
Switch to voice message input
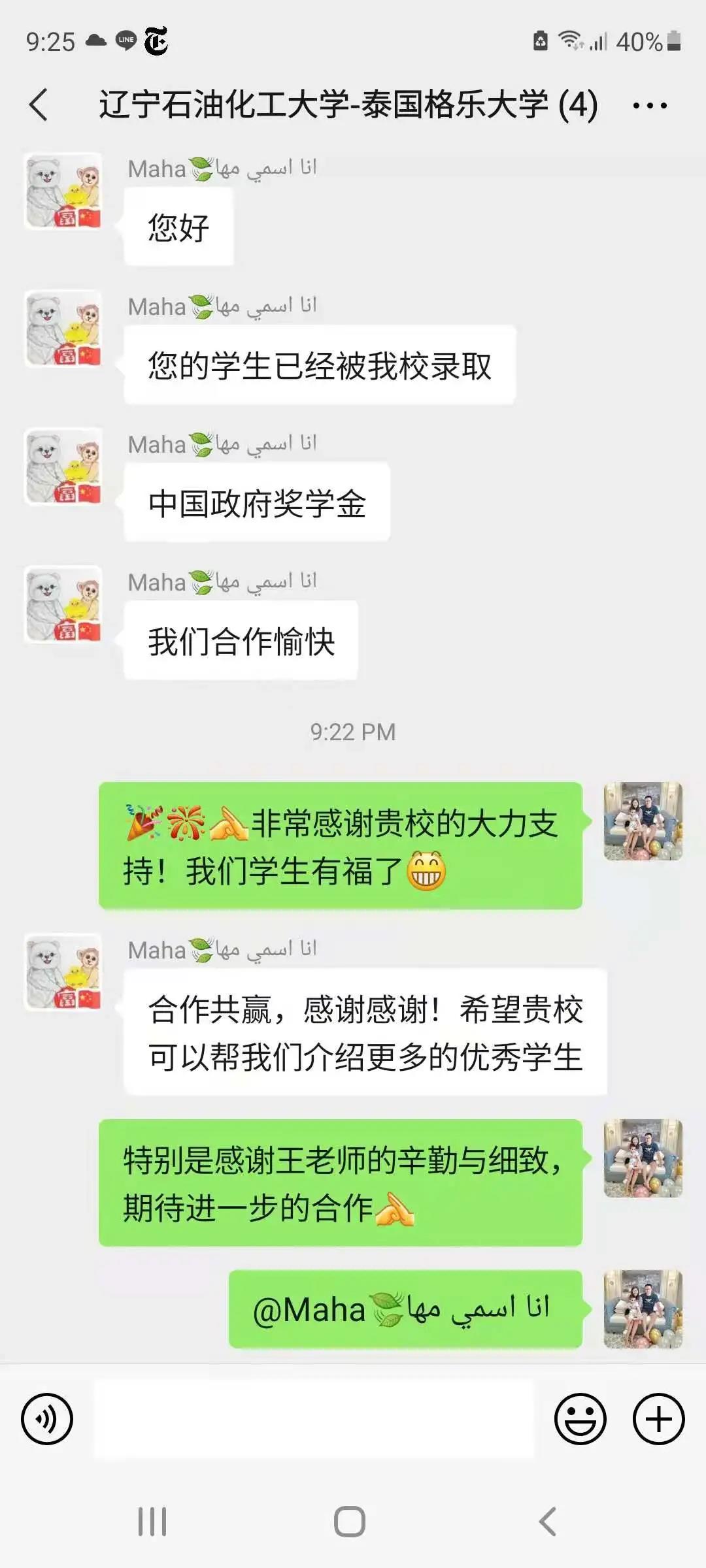[47, 1418]
